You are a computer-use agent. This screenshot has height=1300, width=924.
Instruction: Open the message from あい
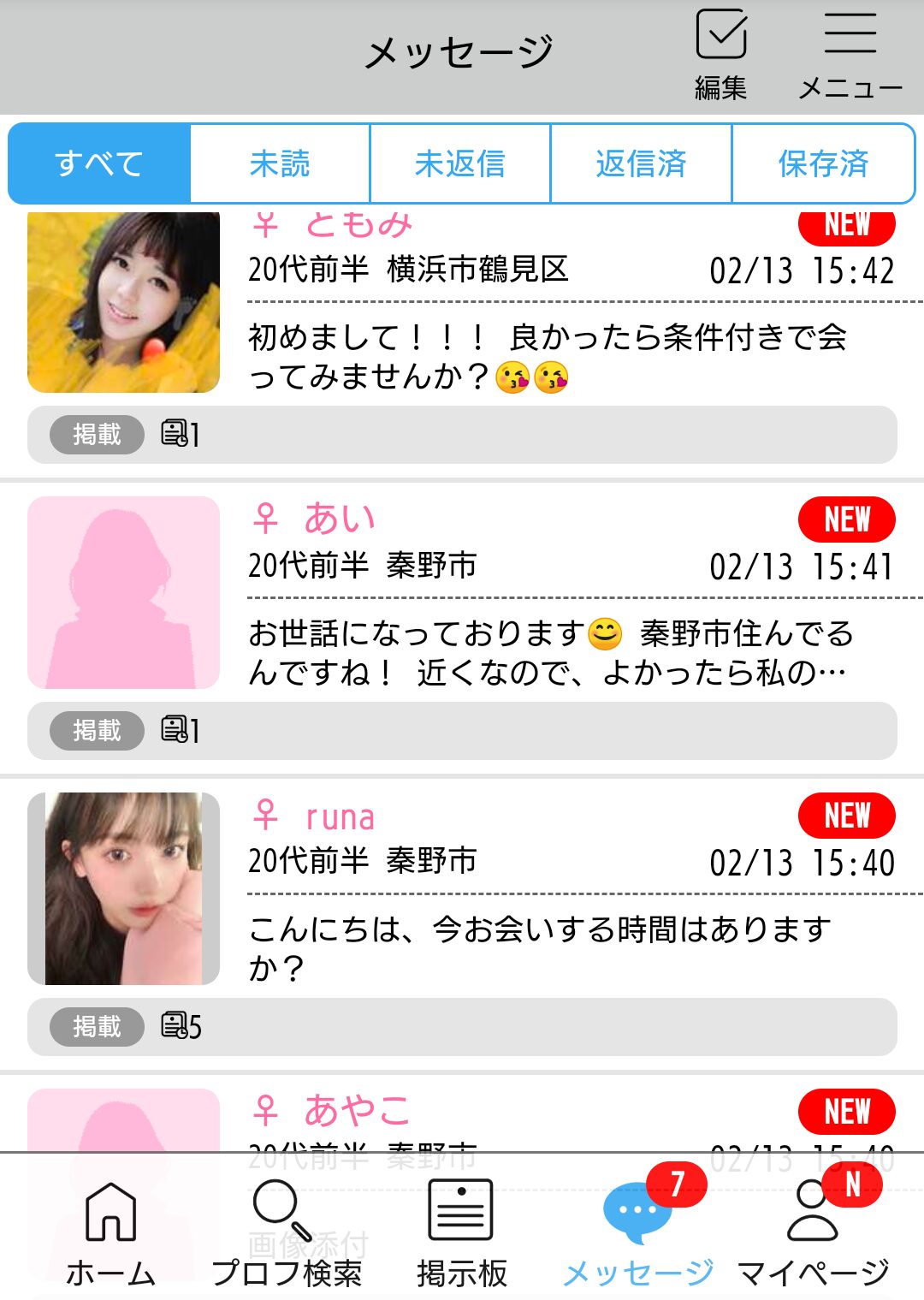548,652
